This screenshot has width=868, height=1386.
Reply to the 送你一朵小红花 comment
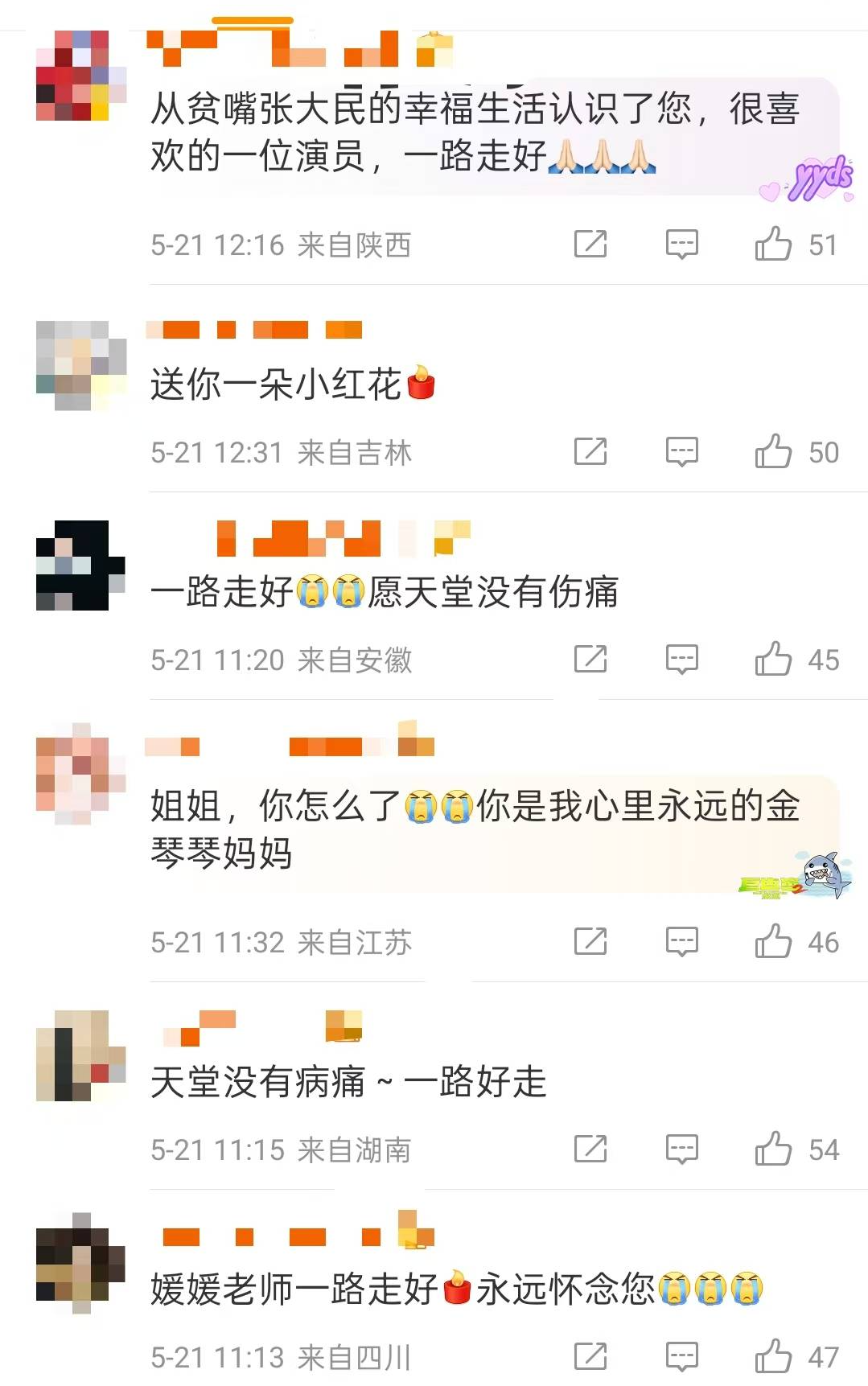[x=681, y=452]
